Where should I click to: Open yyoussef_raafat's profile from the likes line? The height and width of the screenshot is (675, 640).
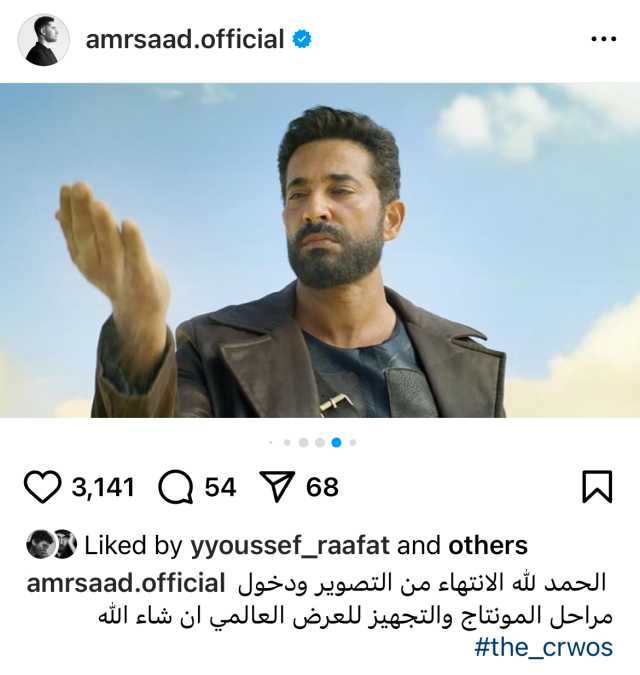tap(290, 545)
